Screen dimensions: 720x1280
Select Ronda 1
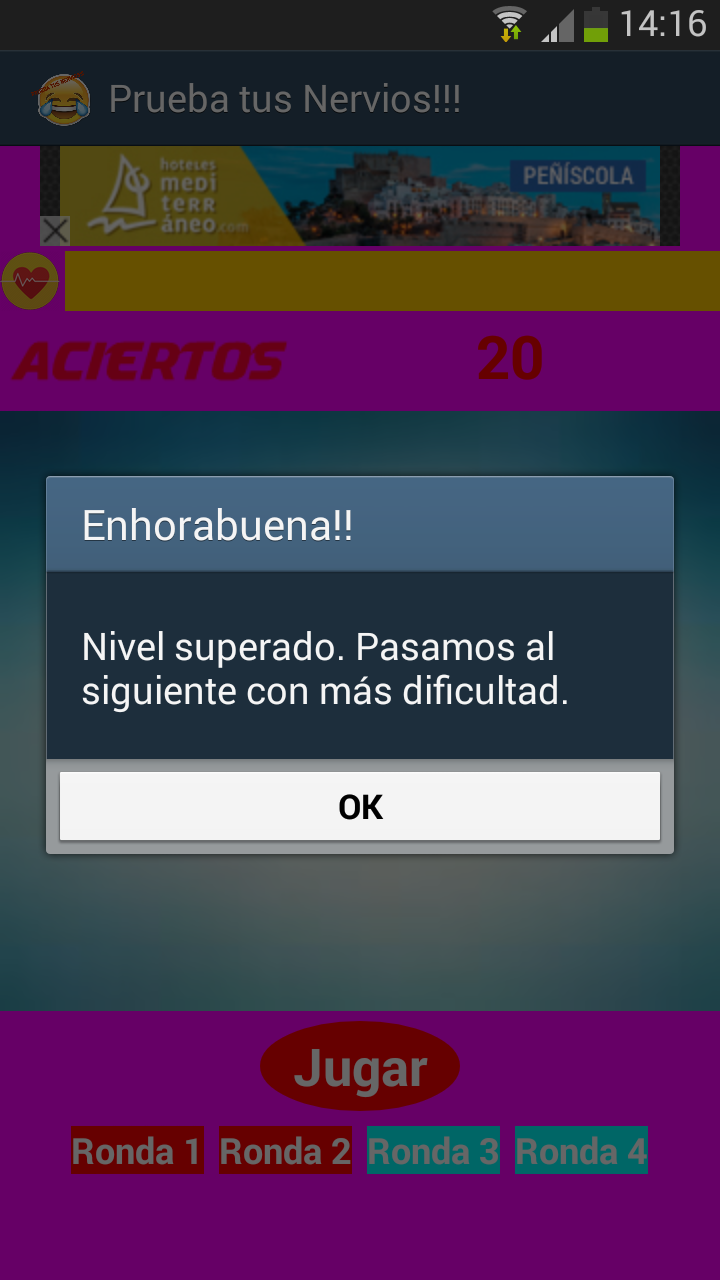[137, 1150]
